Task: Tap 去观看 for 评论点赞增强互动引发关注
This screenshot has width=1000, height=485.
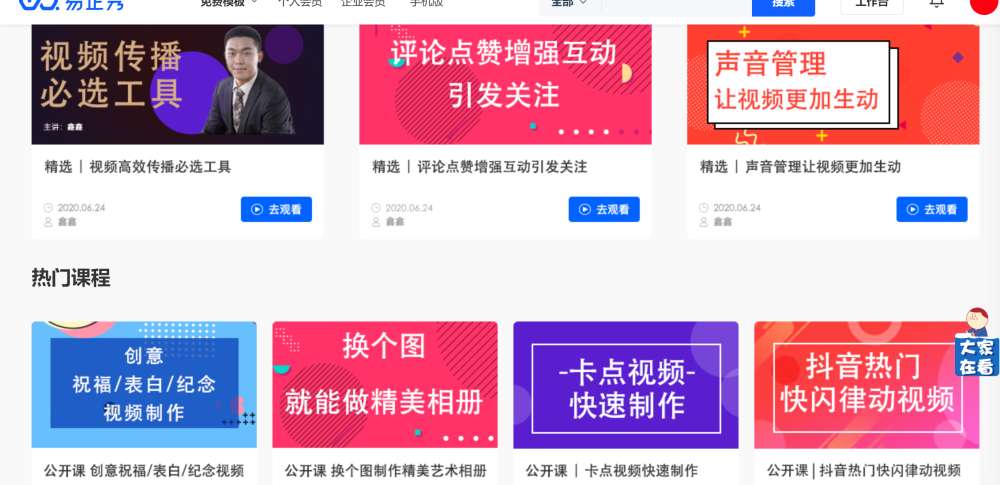Action: [604, 209]
